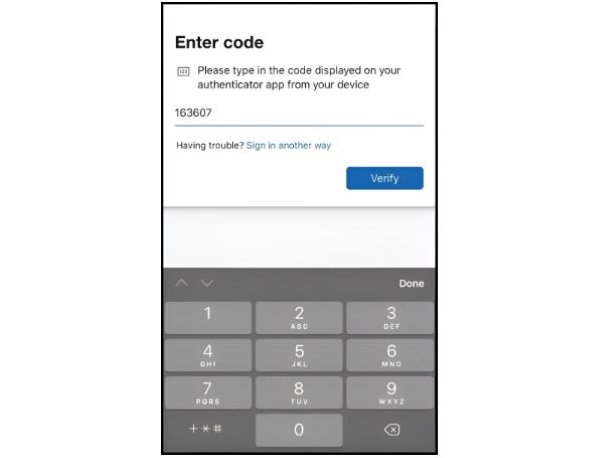Move to the previous field with the up arrow
Image resolution: width=600 pixels, height=458 pixels.
click(x=182, y=283)
